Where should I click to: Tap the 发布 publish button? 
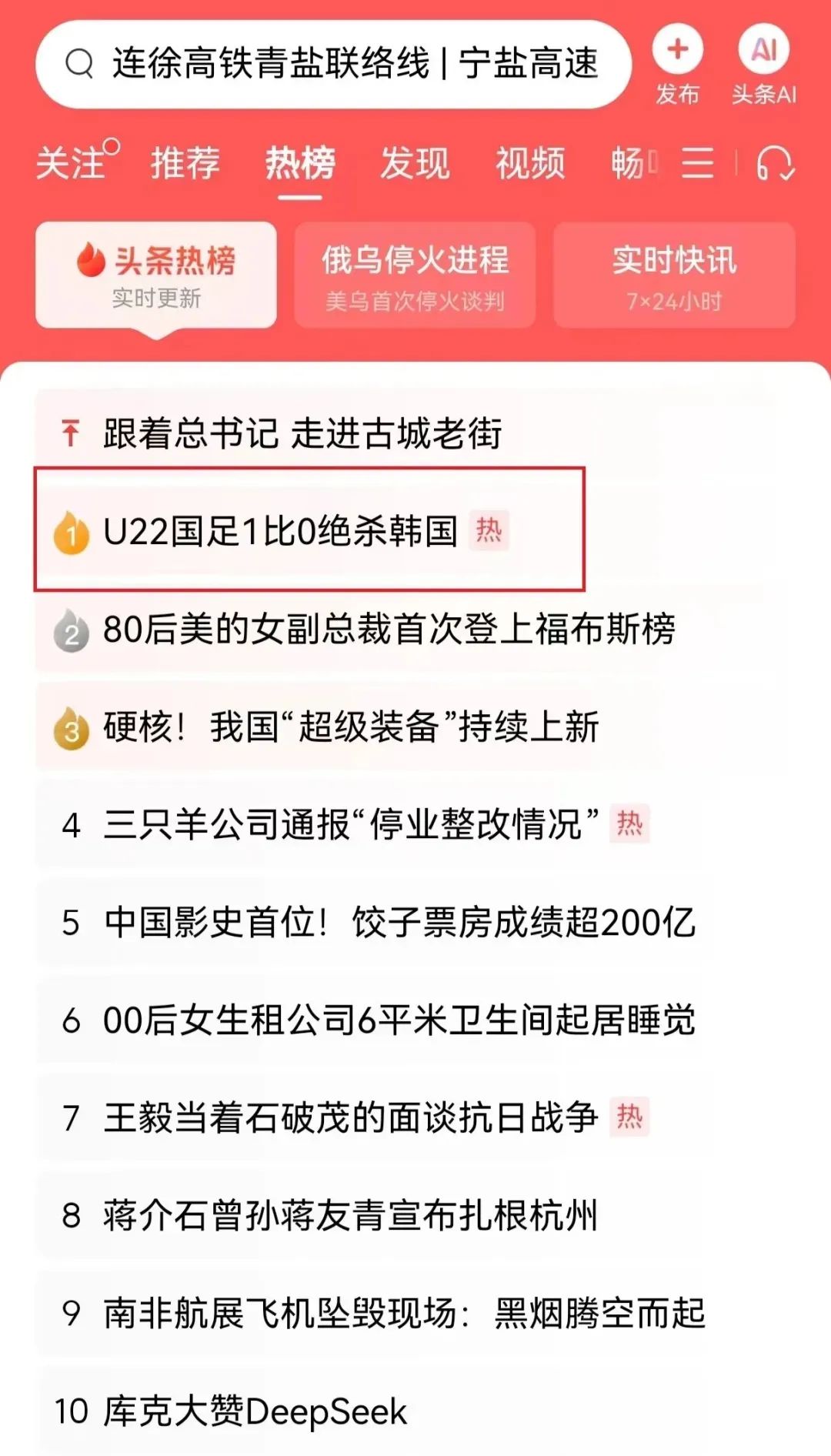tap(677, 65)
